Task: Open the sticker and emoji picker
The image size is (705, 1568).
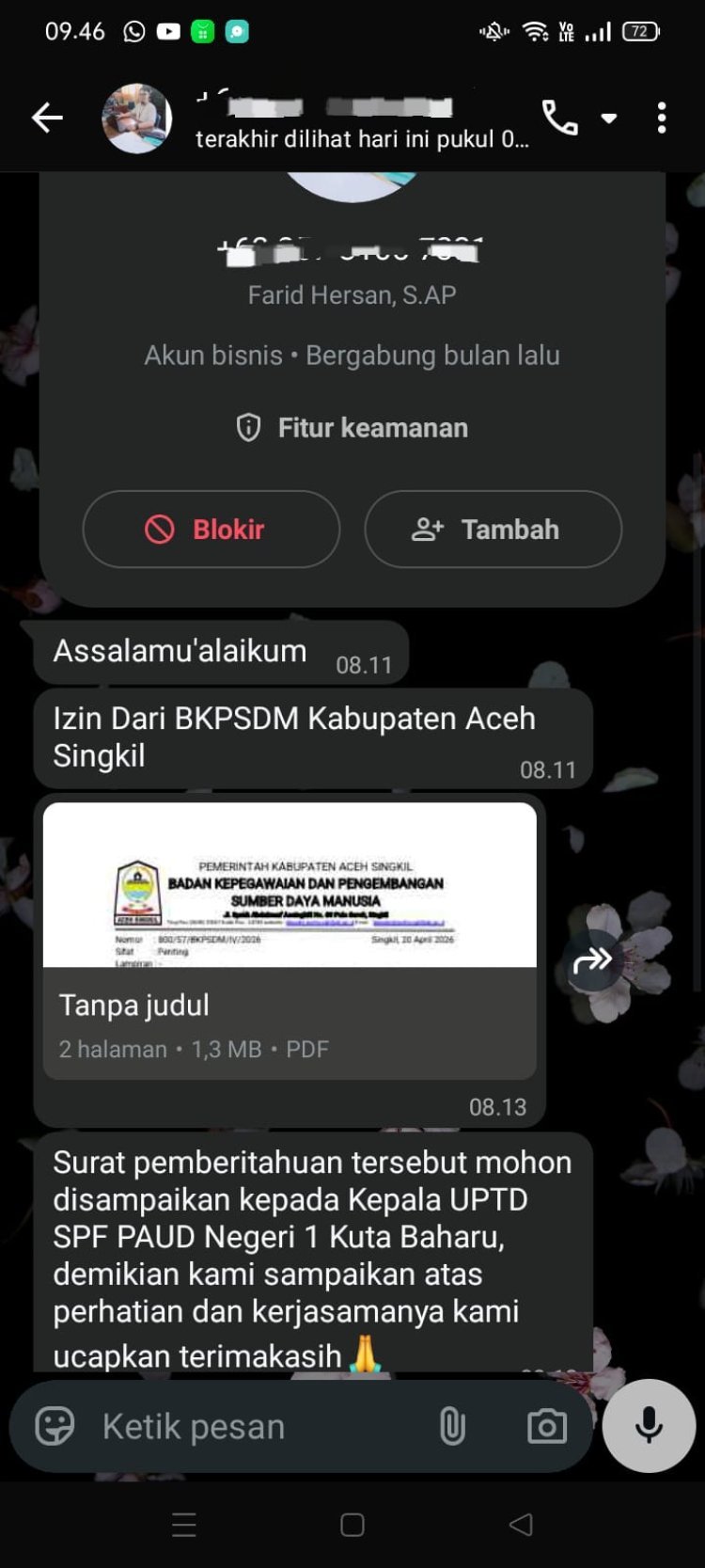Action: point(56,1426)
